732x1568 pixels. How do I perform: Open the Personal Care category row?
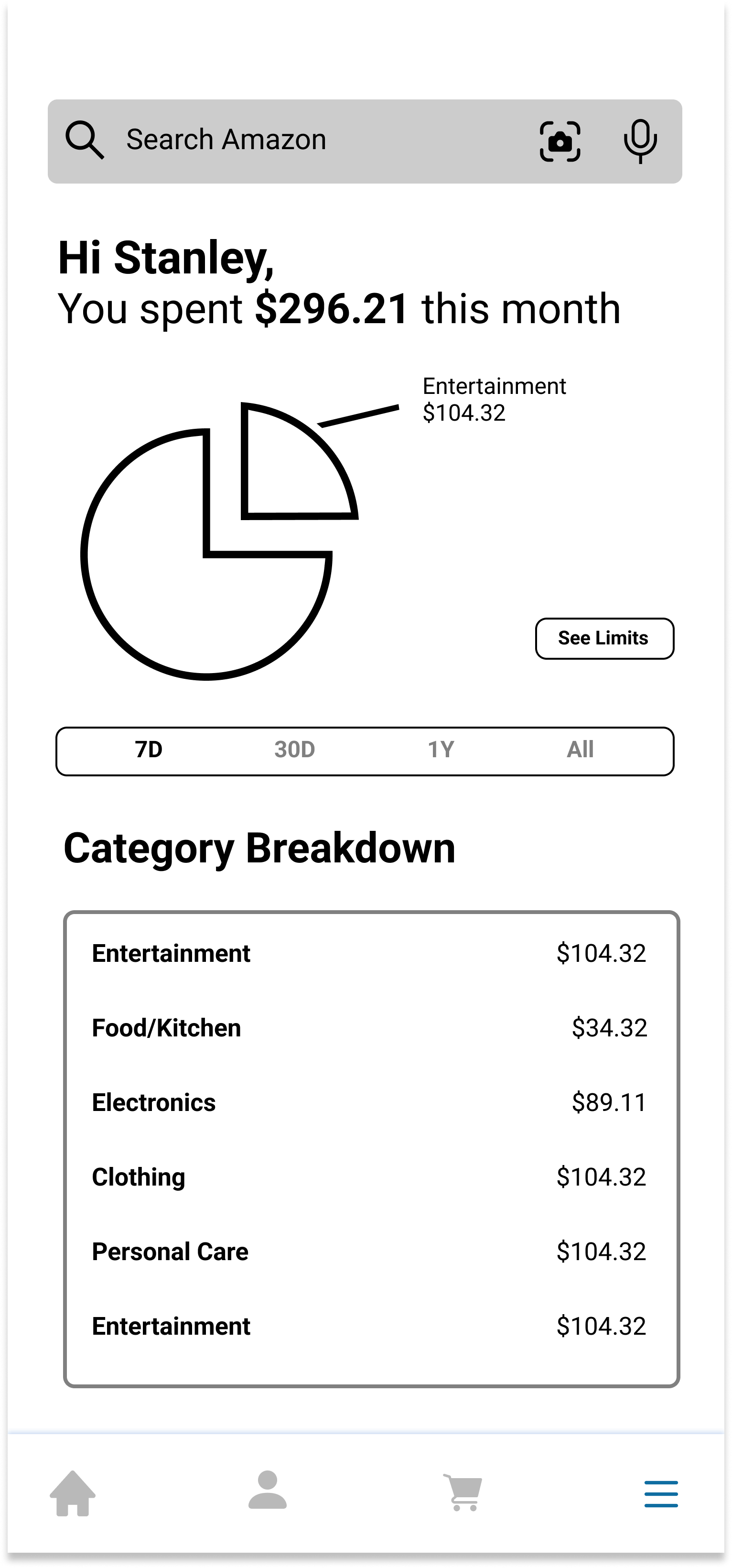370,1252
